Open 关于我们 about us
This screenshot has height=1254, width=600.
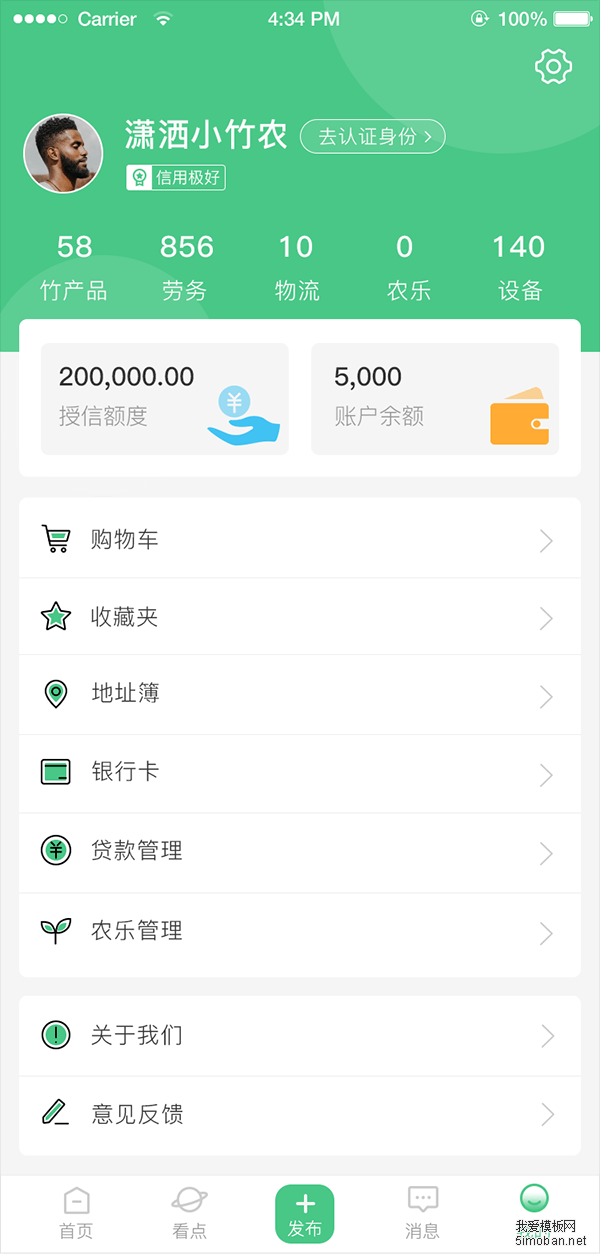point(300,1035)
